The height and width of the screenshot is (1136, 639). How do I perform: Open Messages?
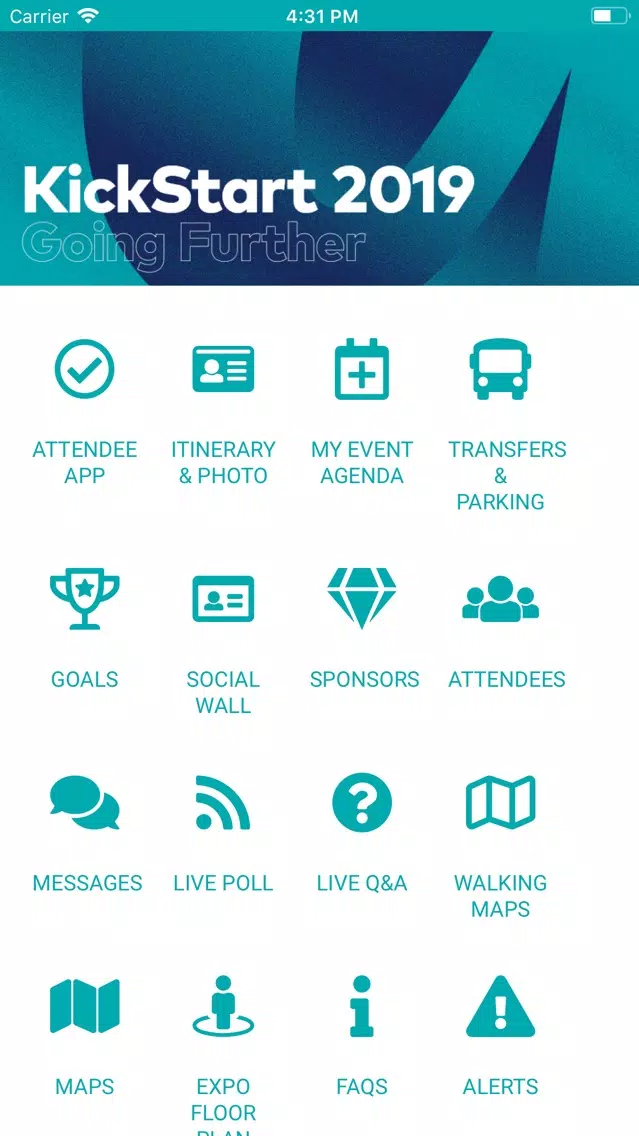click(x=87, y=833)
